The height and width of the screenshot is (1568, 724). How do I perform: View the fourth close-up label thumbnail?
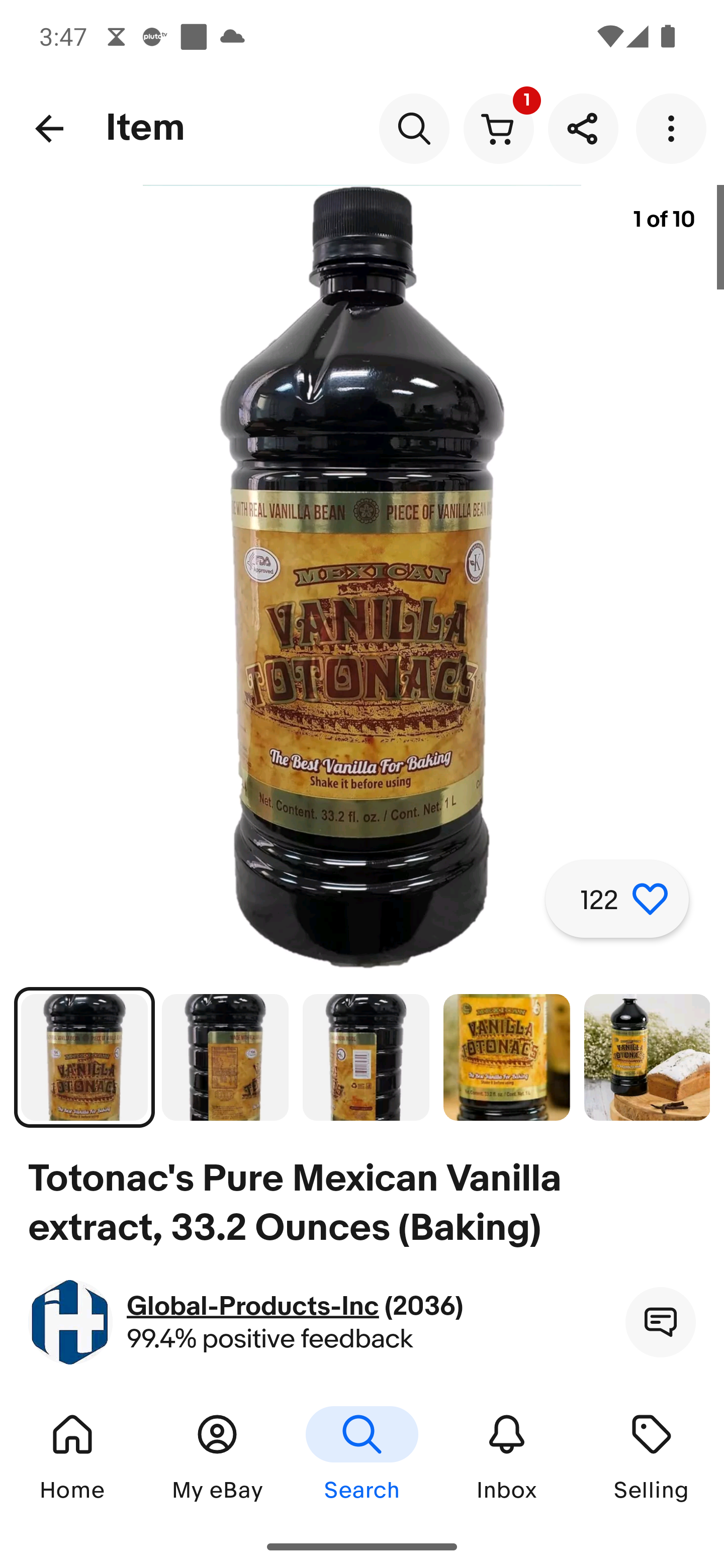pyautogui.click(x=507, y=1057)
